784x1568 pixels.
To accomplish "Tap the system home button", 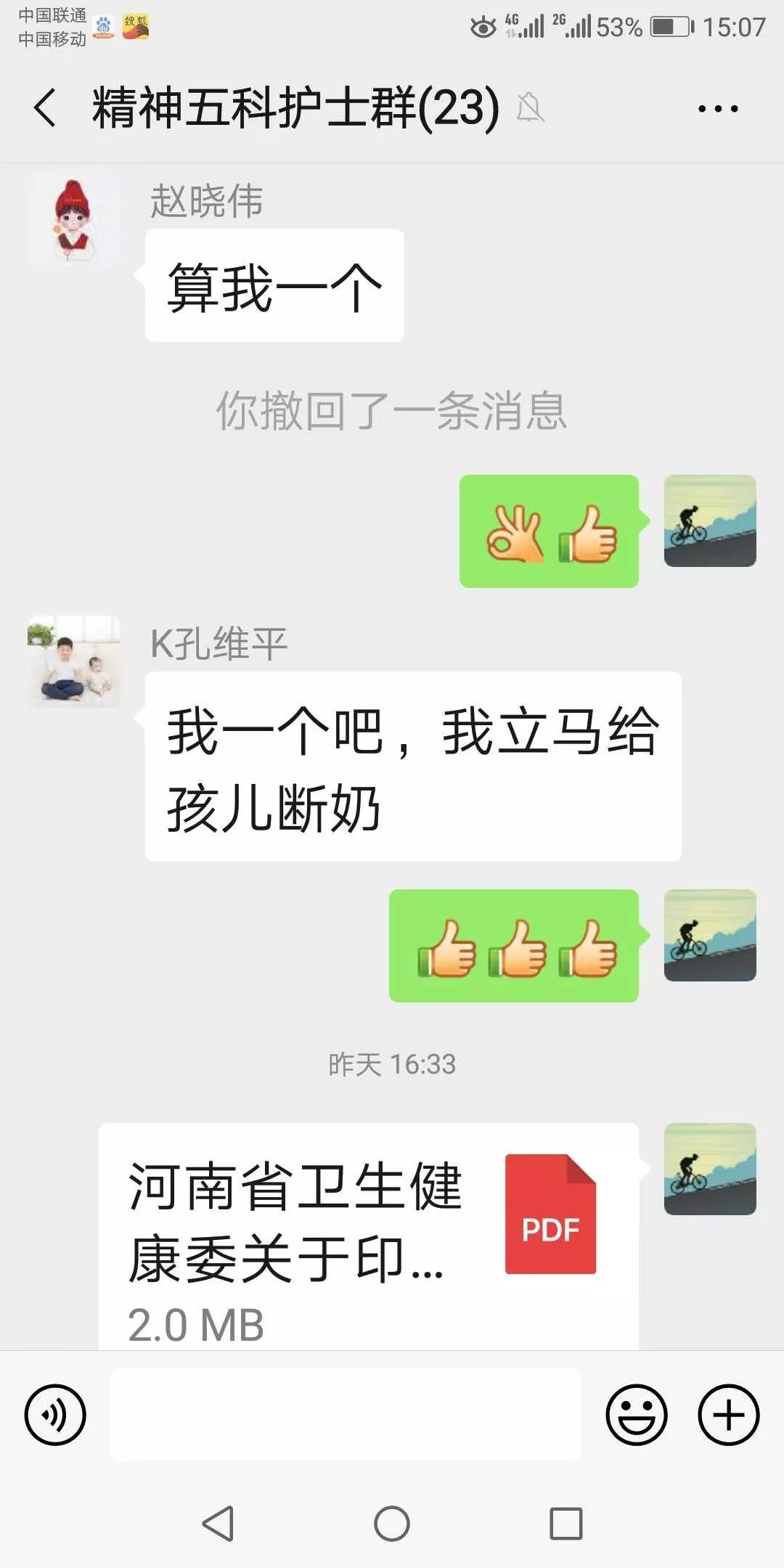I will tap(392, 1523).
